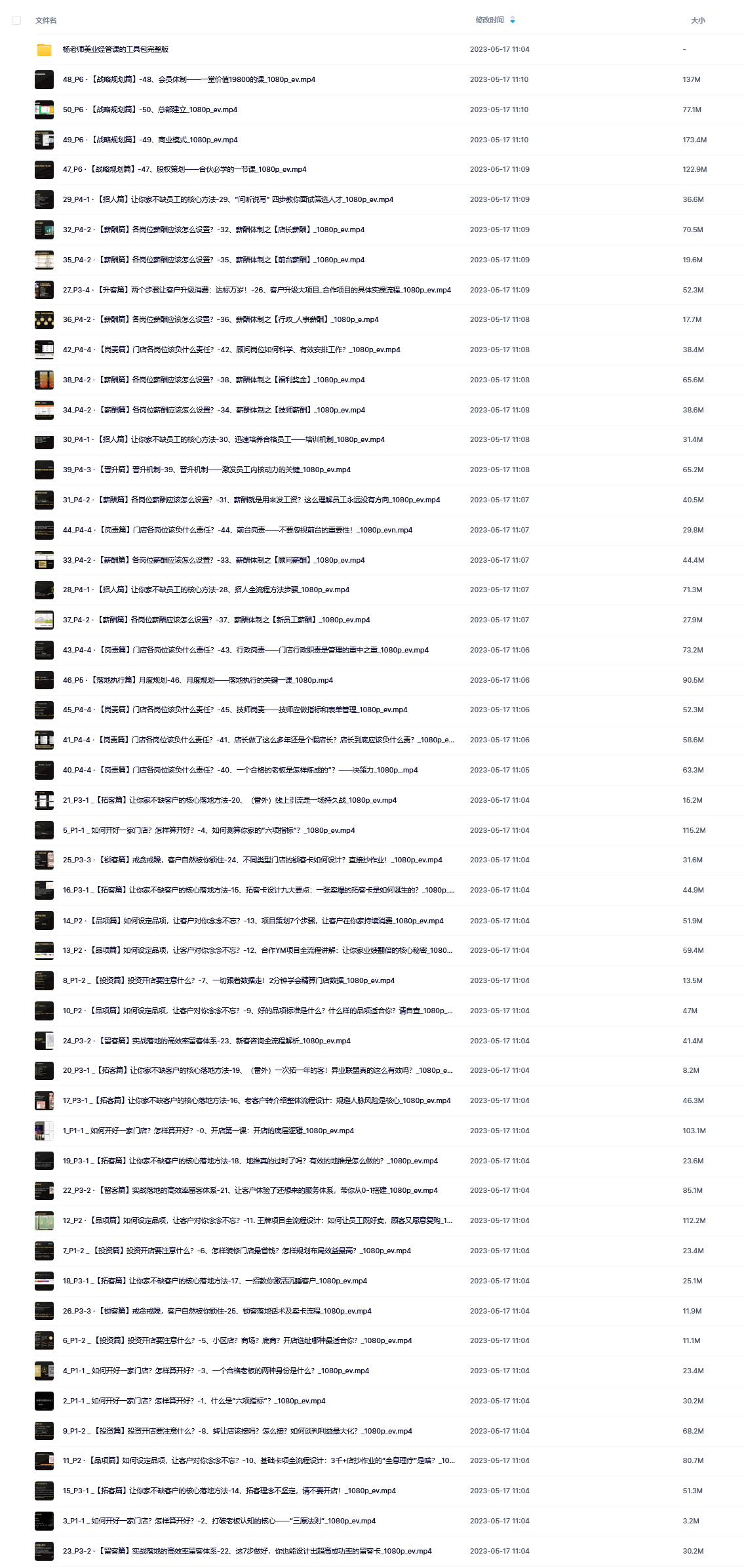Sort files by 修改时间 column
The height and width of the screenshot is (1568, 744).
click(x=490, y=20)
